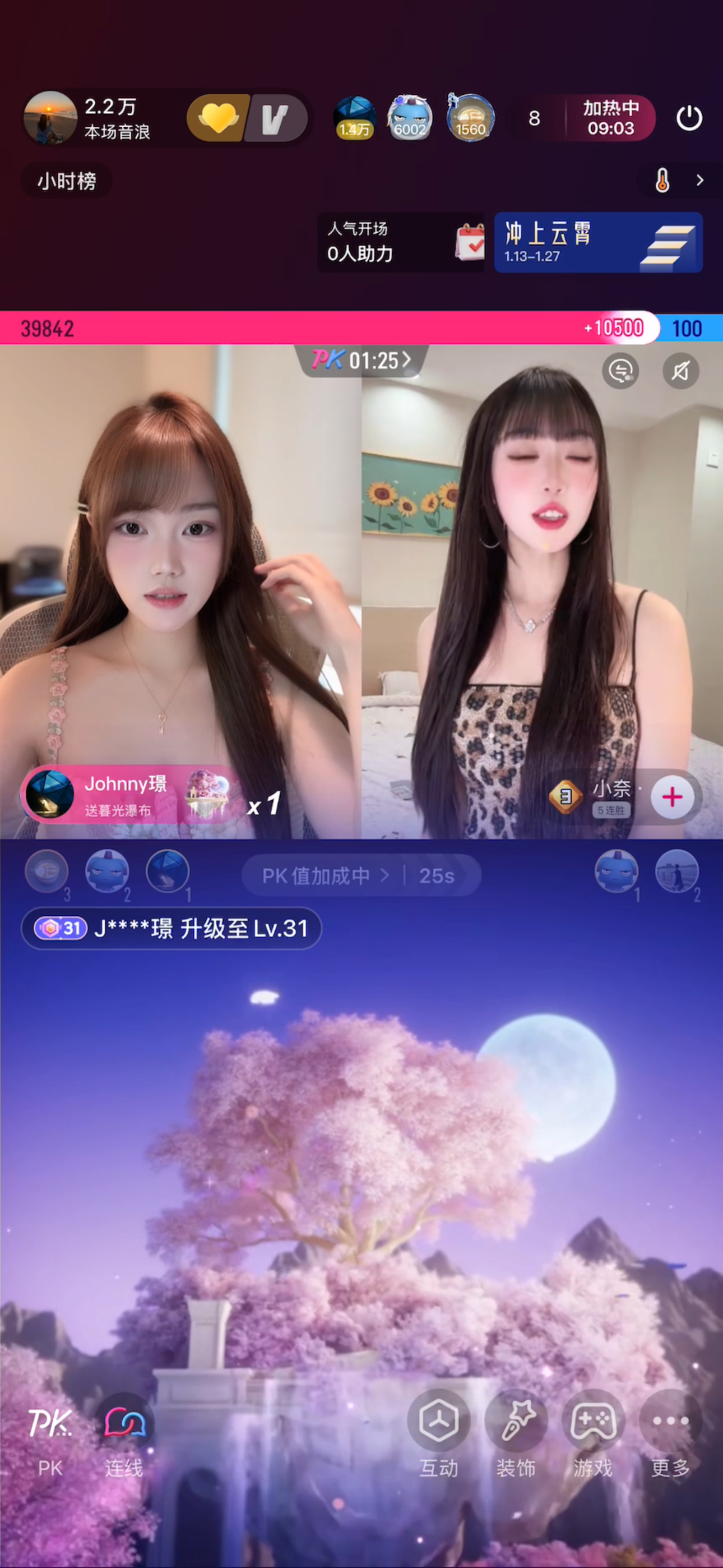Open the 小时榜 hourly ranking
Screen dimensions: 723x1568
(67, 181)
